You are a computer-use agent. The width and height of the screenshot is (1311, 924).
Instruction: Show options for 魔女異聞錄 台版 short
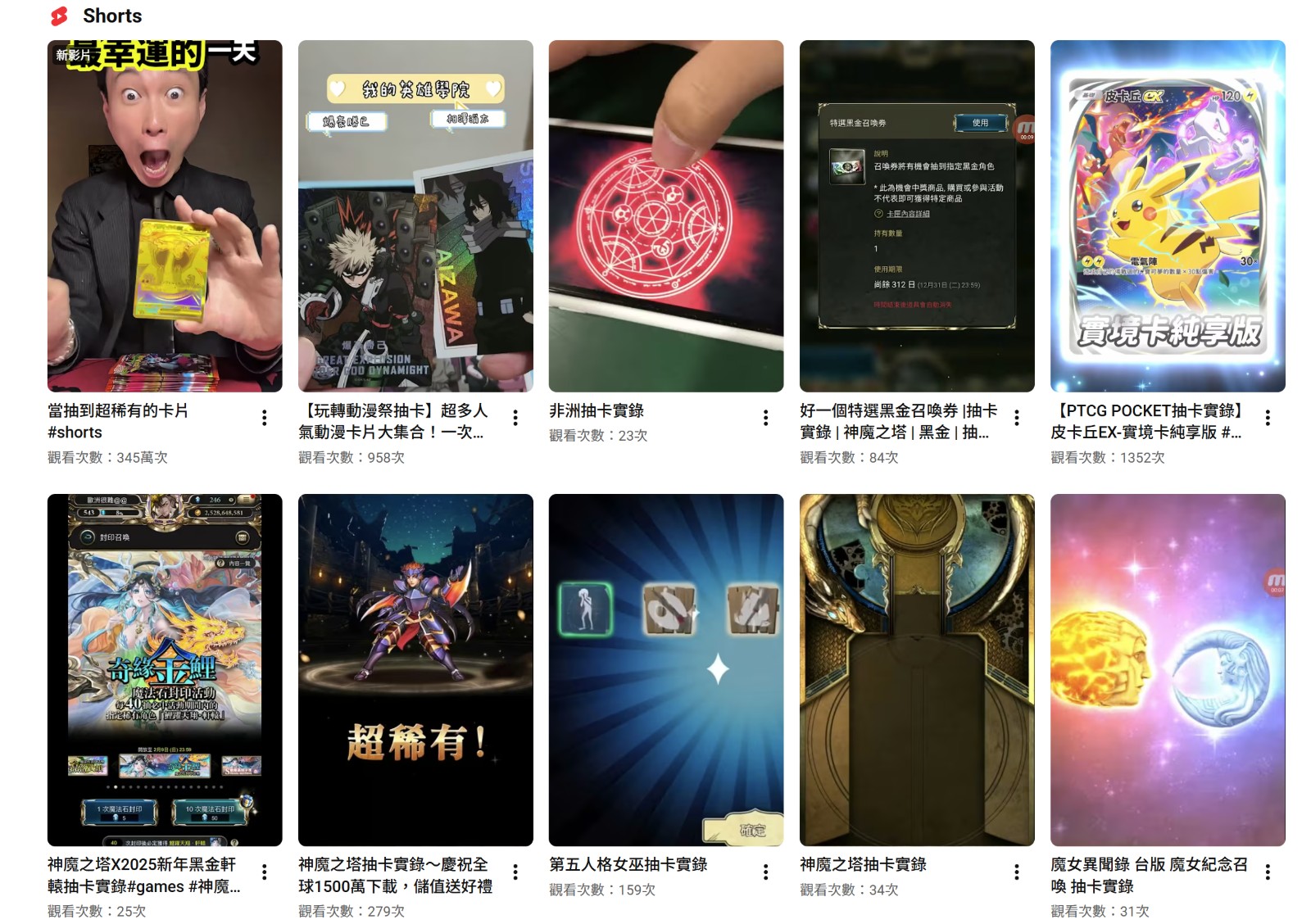(x=1268, y=872)
